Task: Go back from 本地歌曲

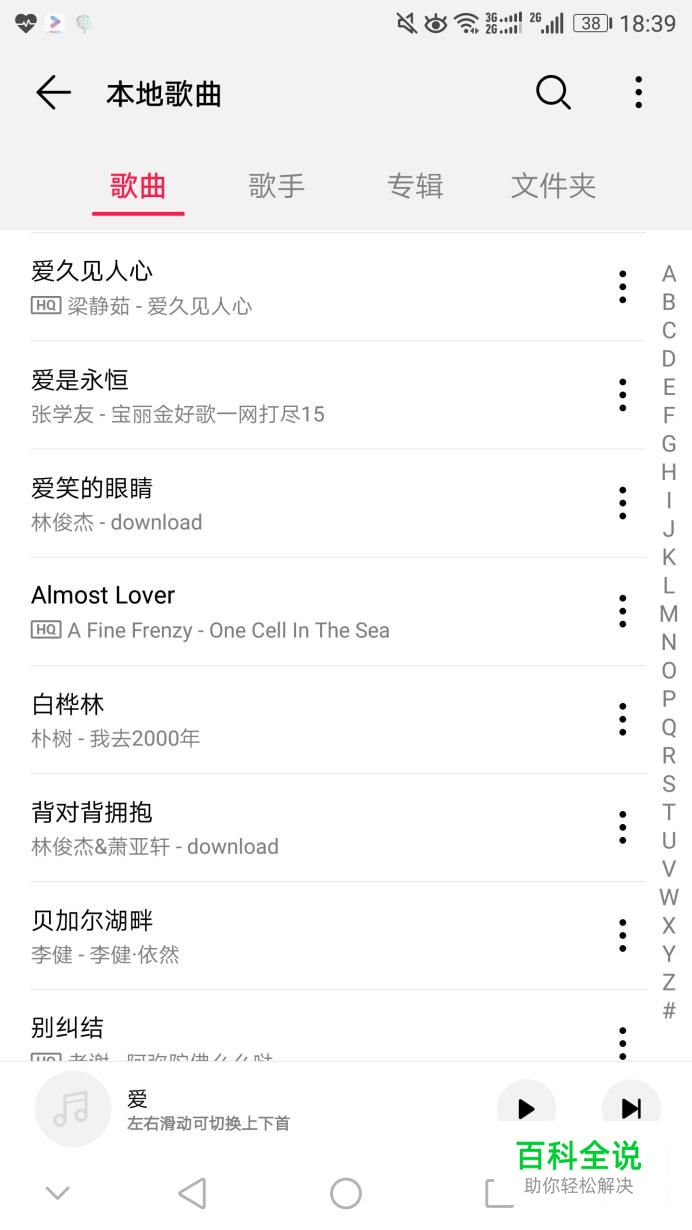Action: (x=53, y=93)
